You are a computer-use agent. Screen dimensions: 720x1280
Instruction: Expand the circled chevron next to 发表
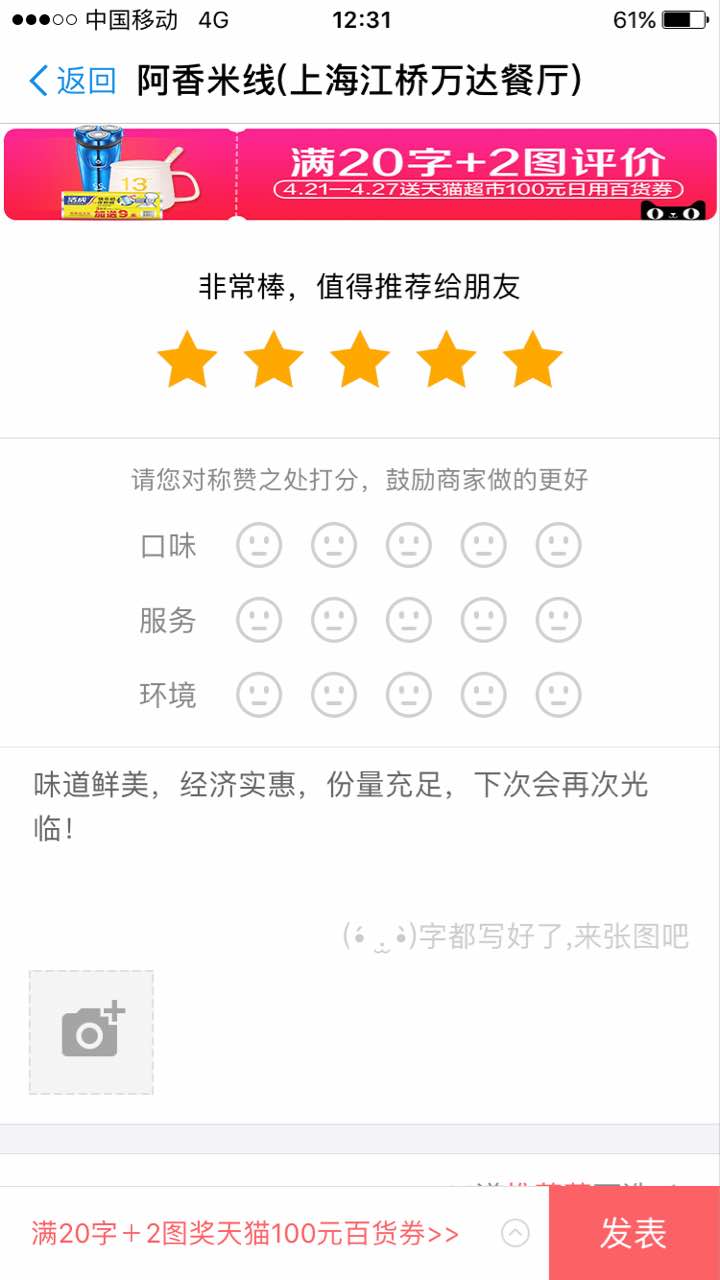(515, 1234)
